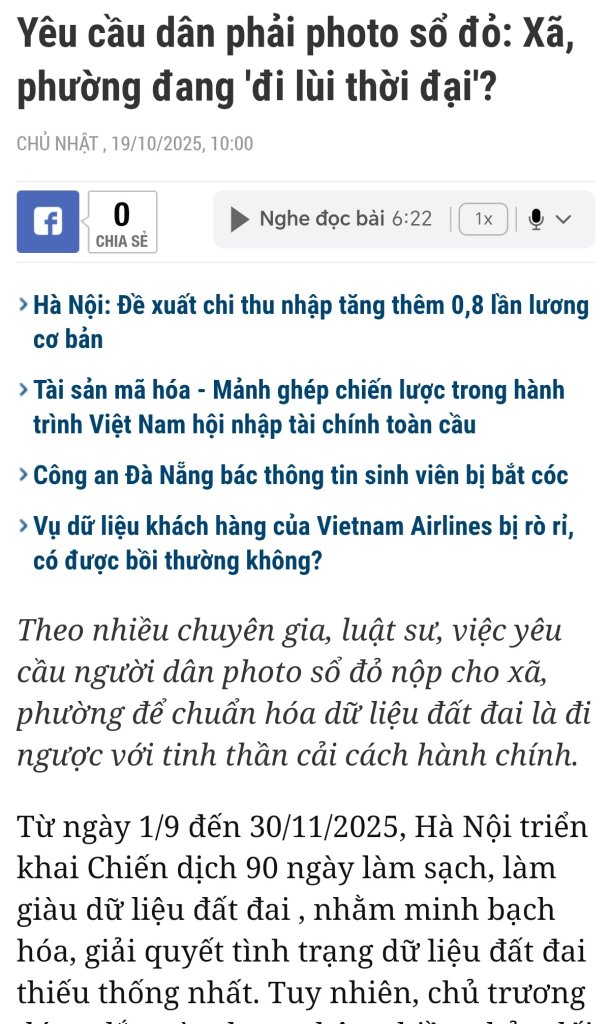The image size is (610, 1024).
Task: Share this article on Facebook
Action: point(47,221)
